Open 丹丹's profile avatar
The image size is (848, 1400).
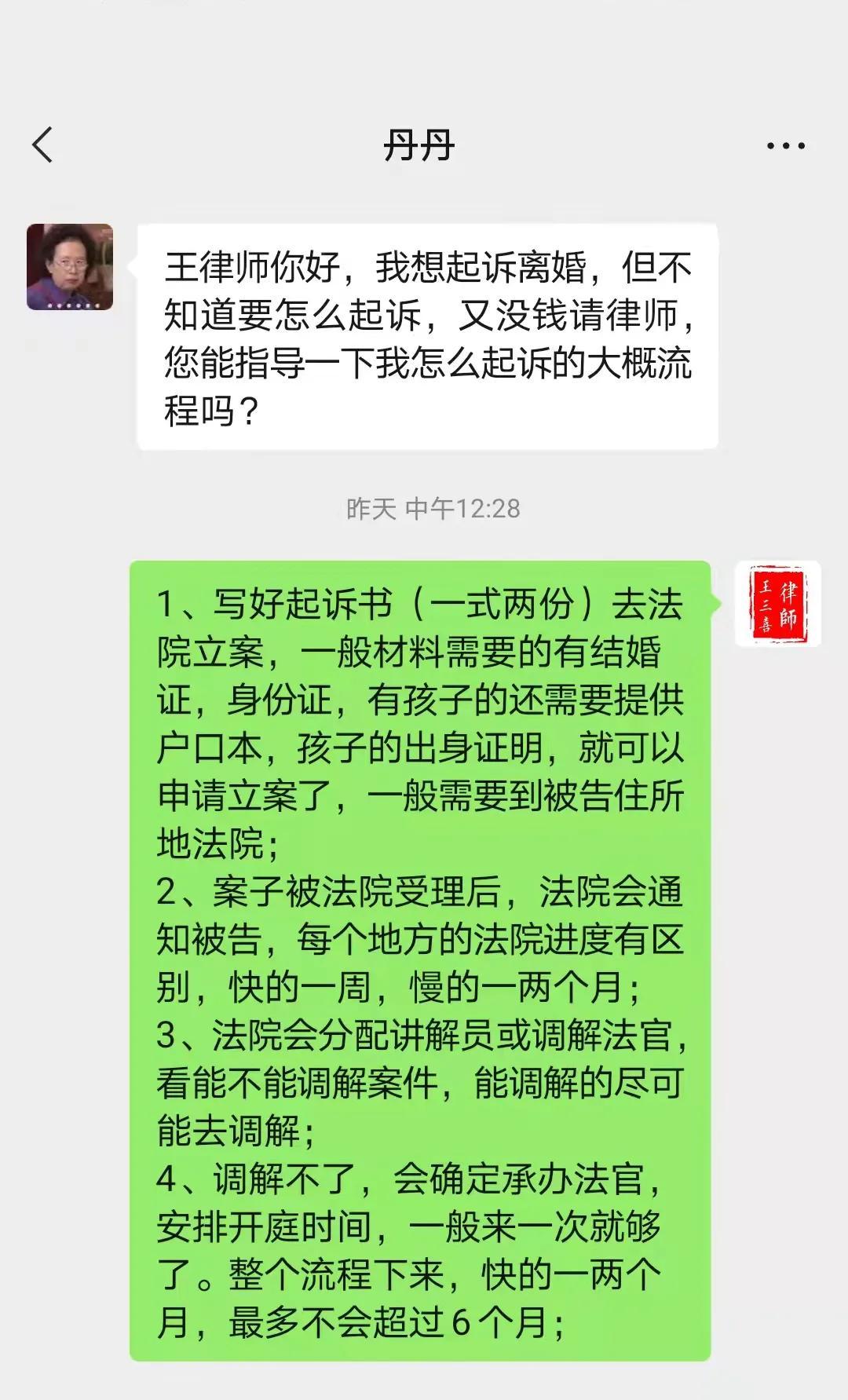point(70,267)
